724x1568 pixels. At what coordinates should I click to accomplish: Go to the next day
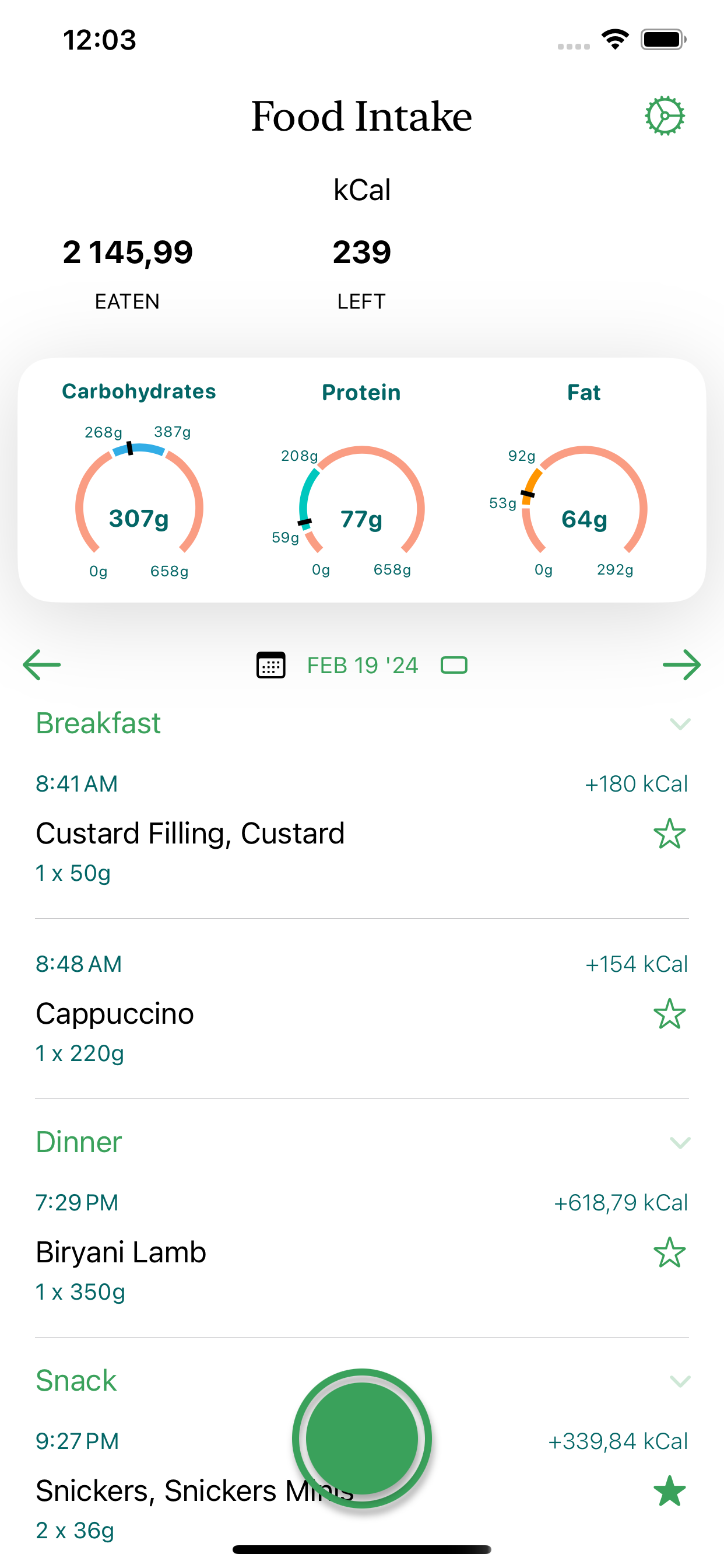pos(681,664)
